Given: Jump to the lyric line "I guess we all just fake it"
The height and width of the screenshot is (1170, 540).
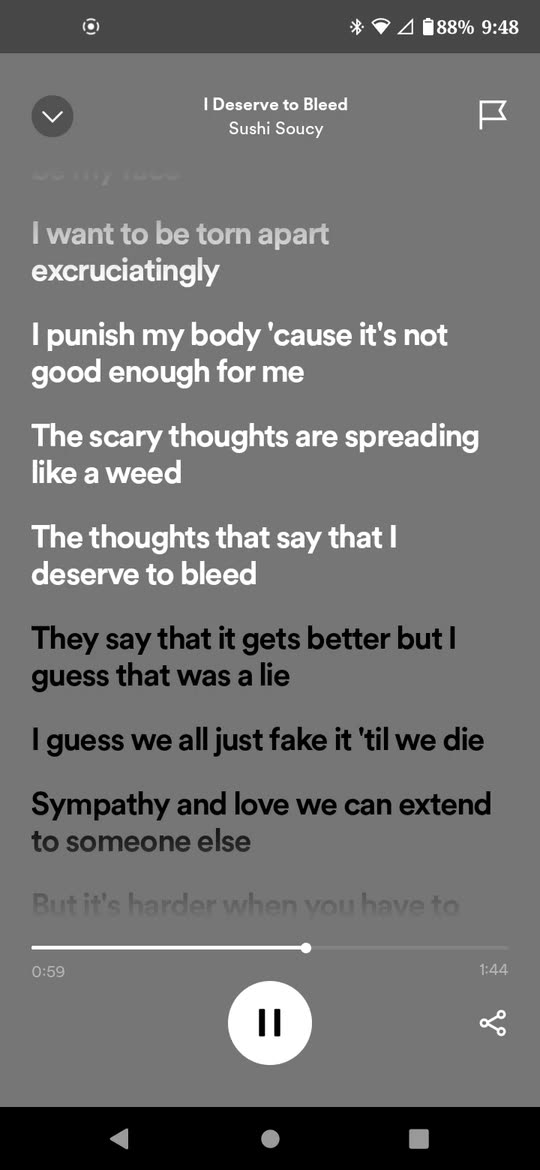Looking at the screenshot, I should (258, 741).
